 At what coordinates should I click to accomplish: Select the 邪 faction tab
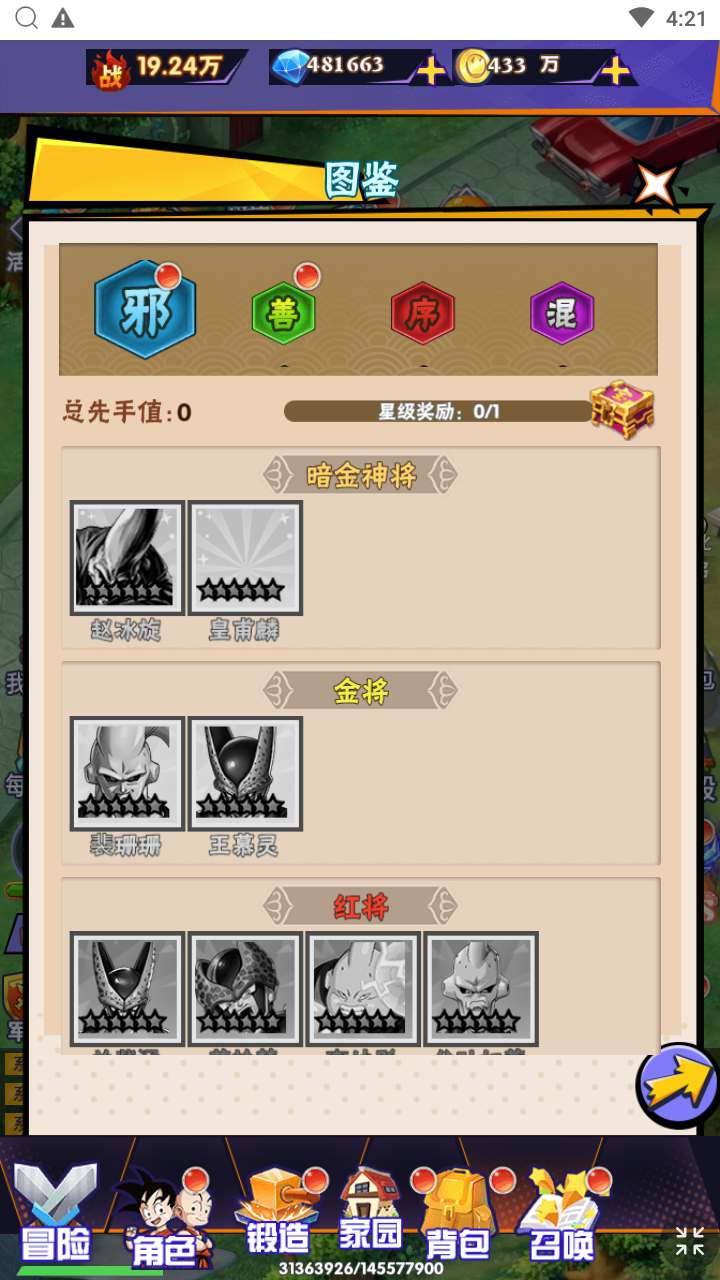click(145, 310)
